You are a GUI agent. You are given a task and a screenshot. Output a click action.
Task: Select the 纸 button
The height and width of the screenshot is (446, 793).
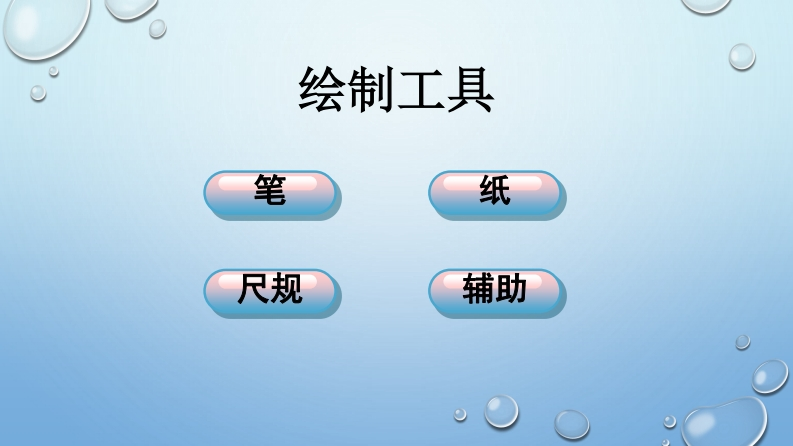(x=495, y=193)
